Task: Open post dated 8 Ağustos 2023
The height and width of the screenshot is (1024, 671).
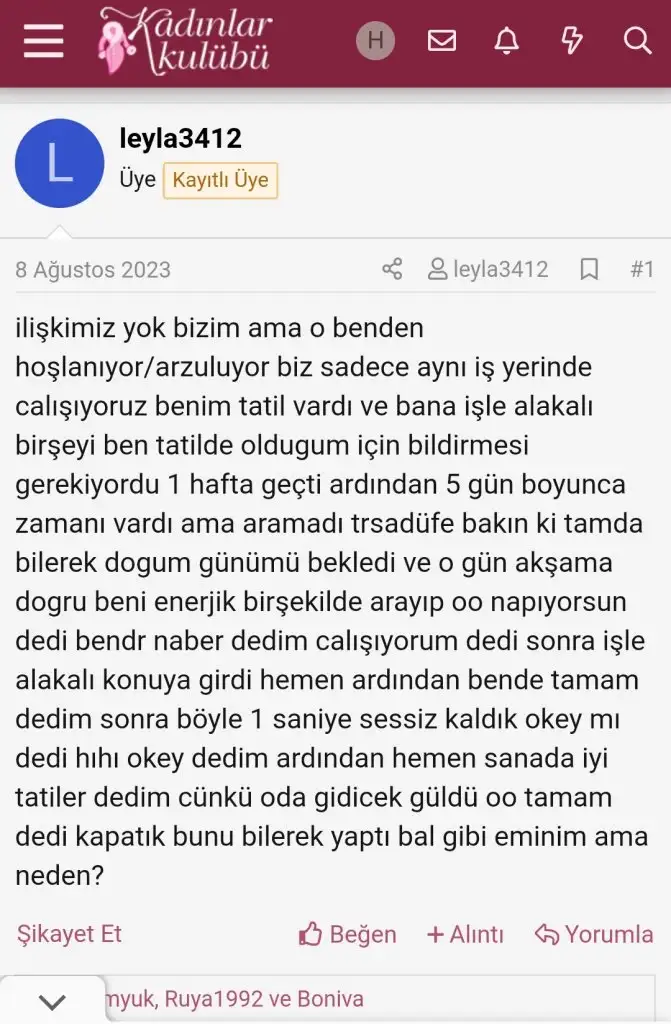Action: click(x=93, y=270)
